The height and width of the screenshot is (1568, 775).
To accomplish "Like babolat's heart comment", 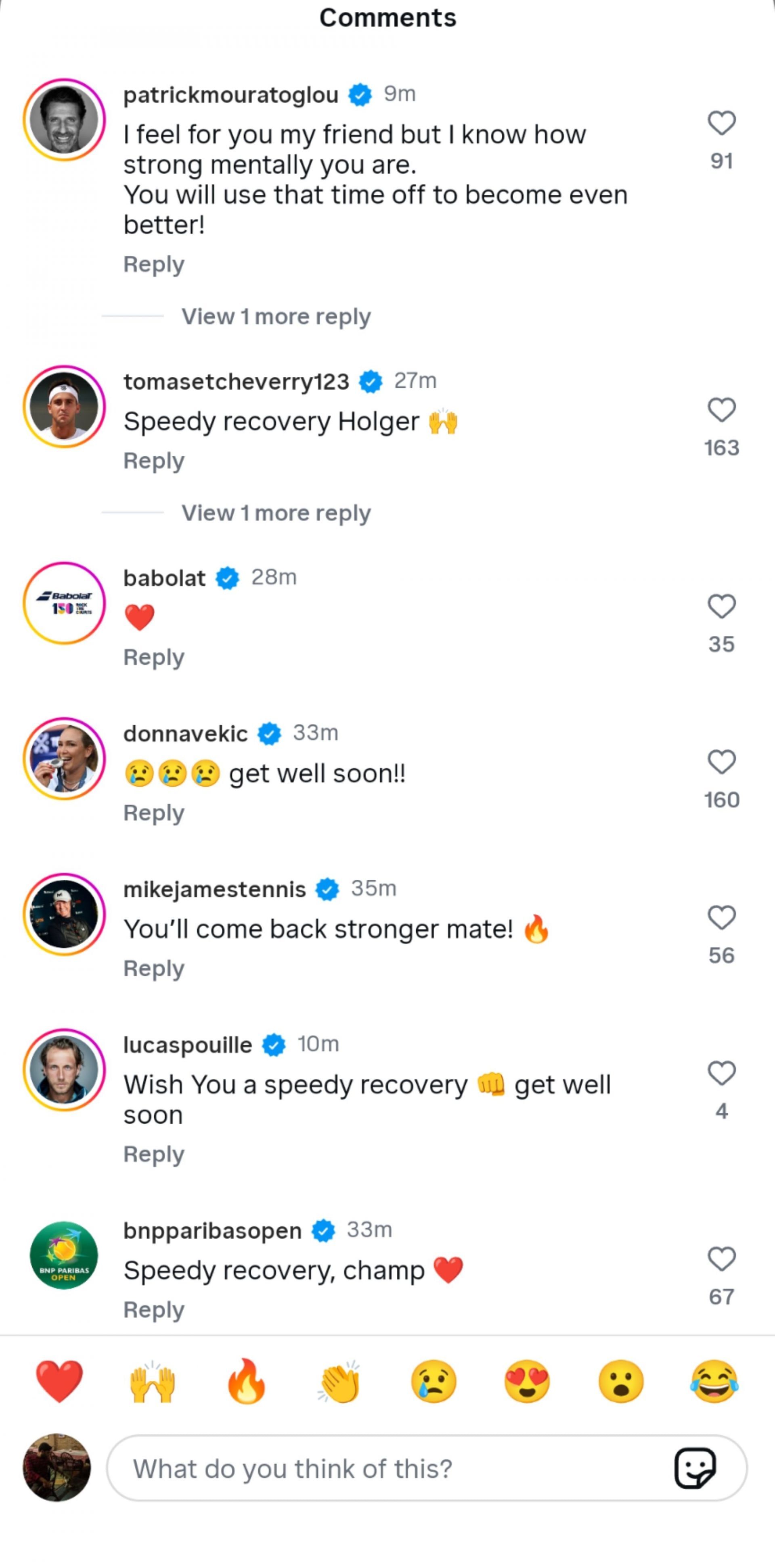I will coord(721,607).
